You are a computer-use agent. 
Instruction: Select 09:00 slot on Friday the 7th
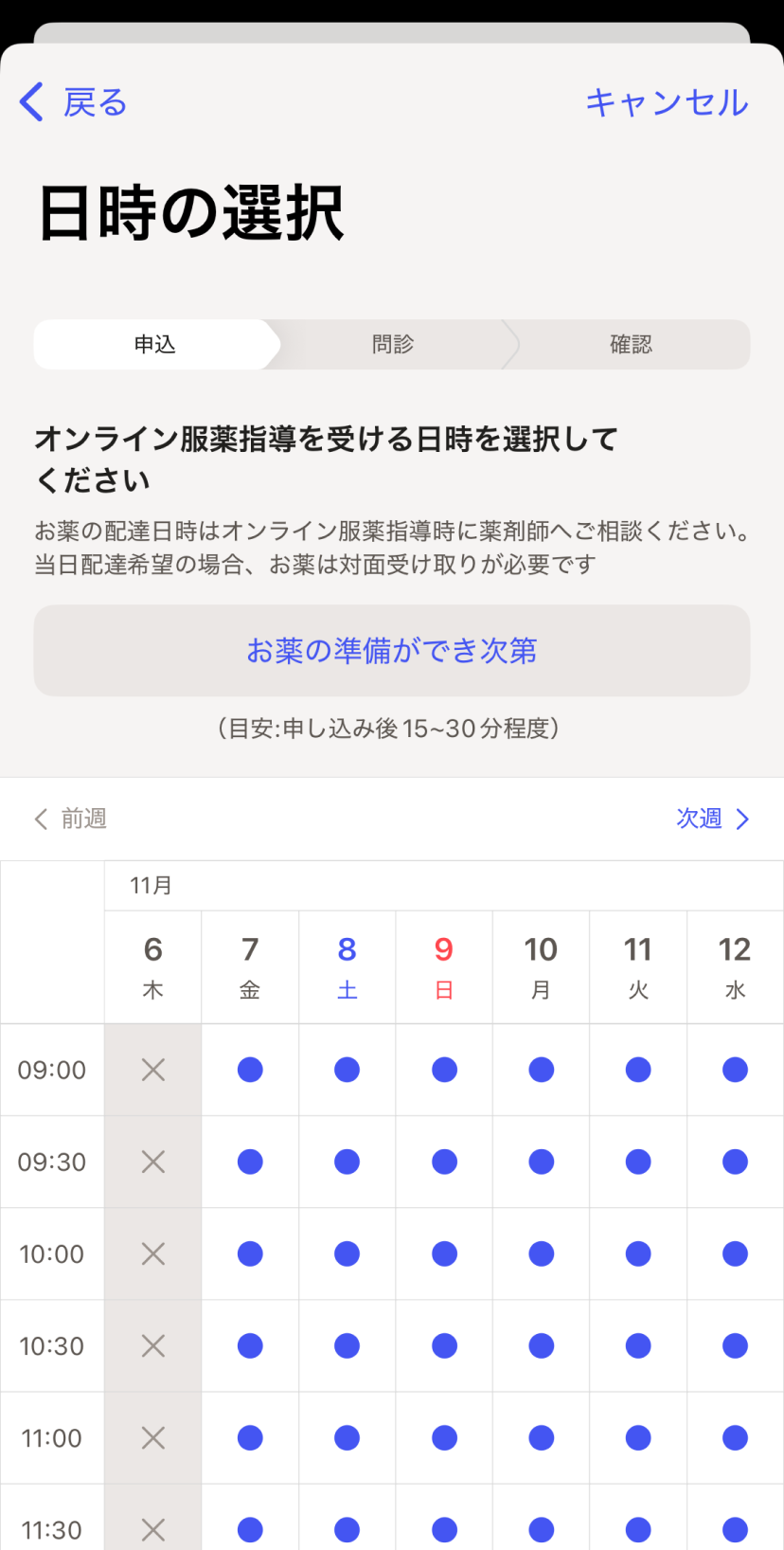250,1070
